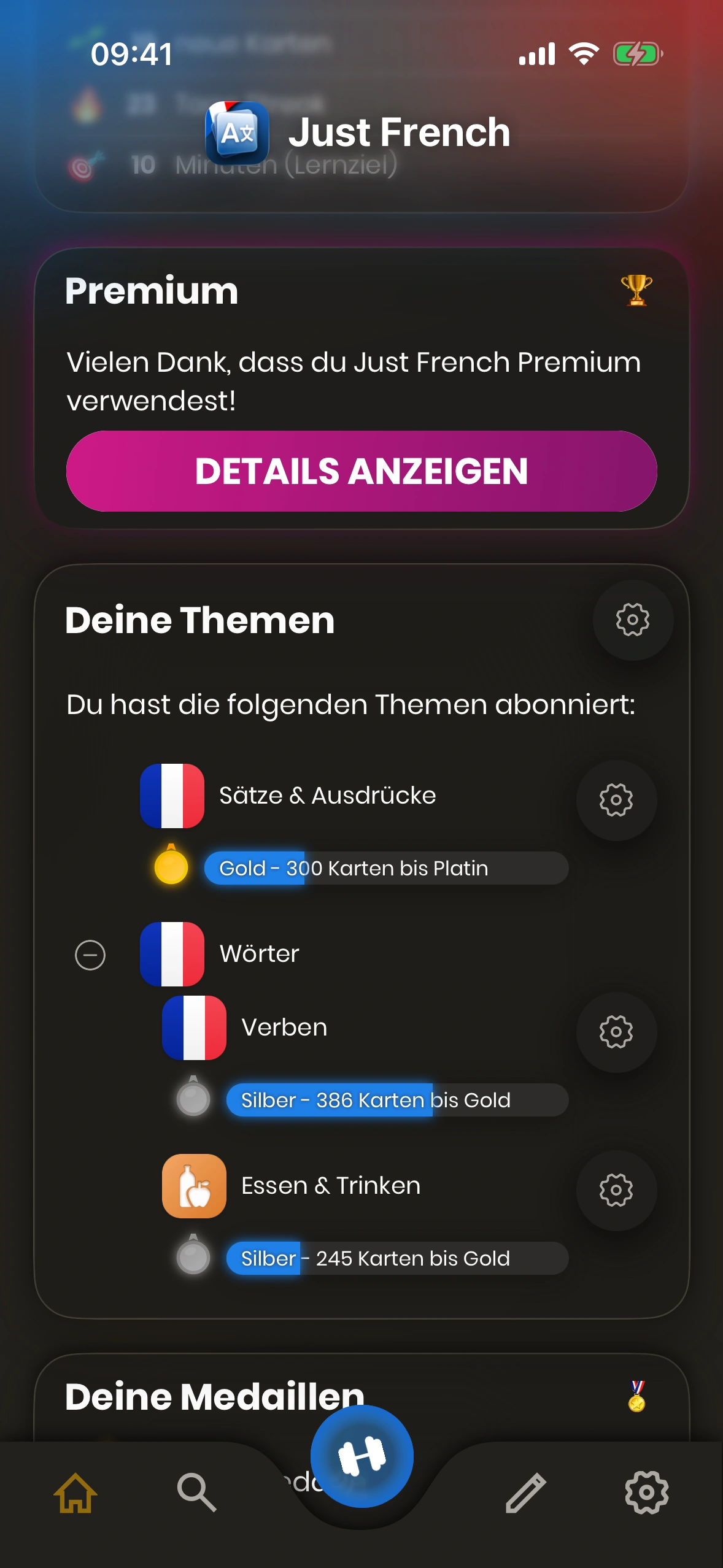Start training with the dumbbell button
Image resolution: width=723 pixels, height=1568 pixels.
[x=361, y=1456]
